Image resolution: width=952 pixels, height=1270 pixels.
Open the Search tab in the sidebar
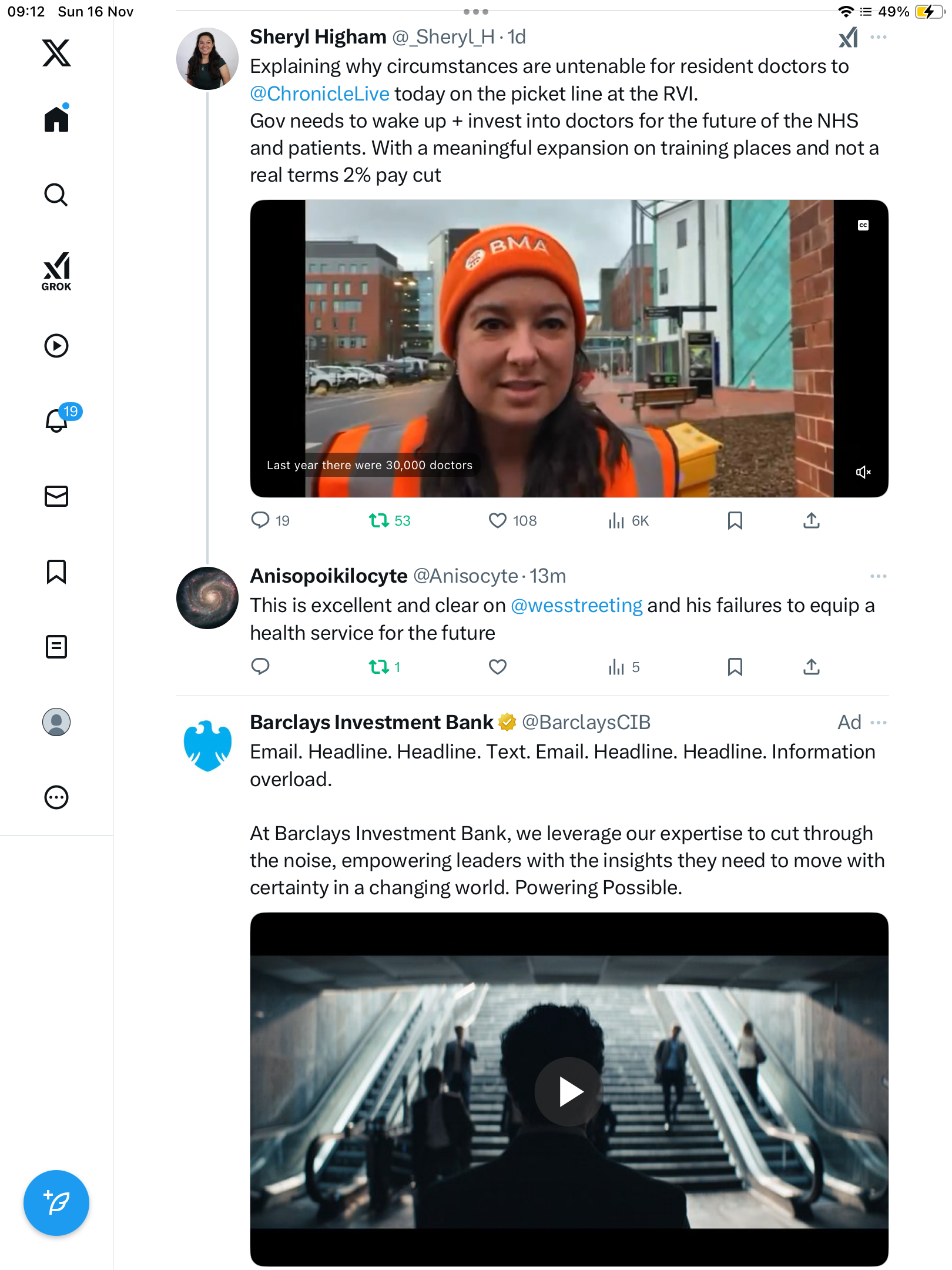(56, 195)
